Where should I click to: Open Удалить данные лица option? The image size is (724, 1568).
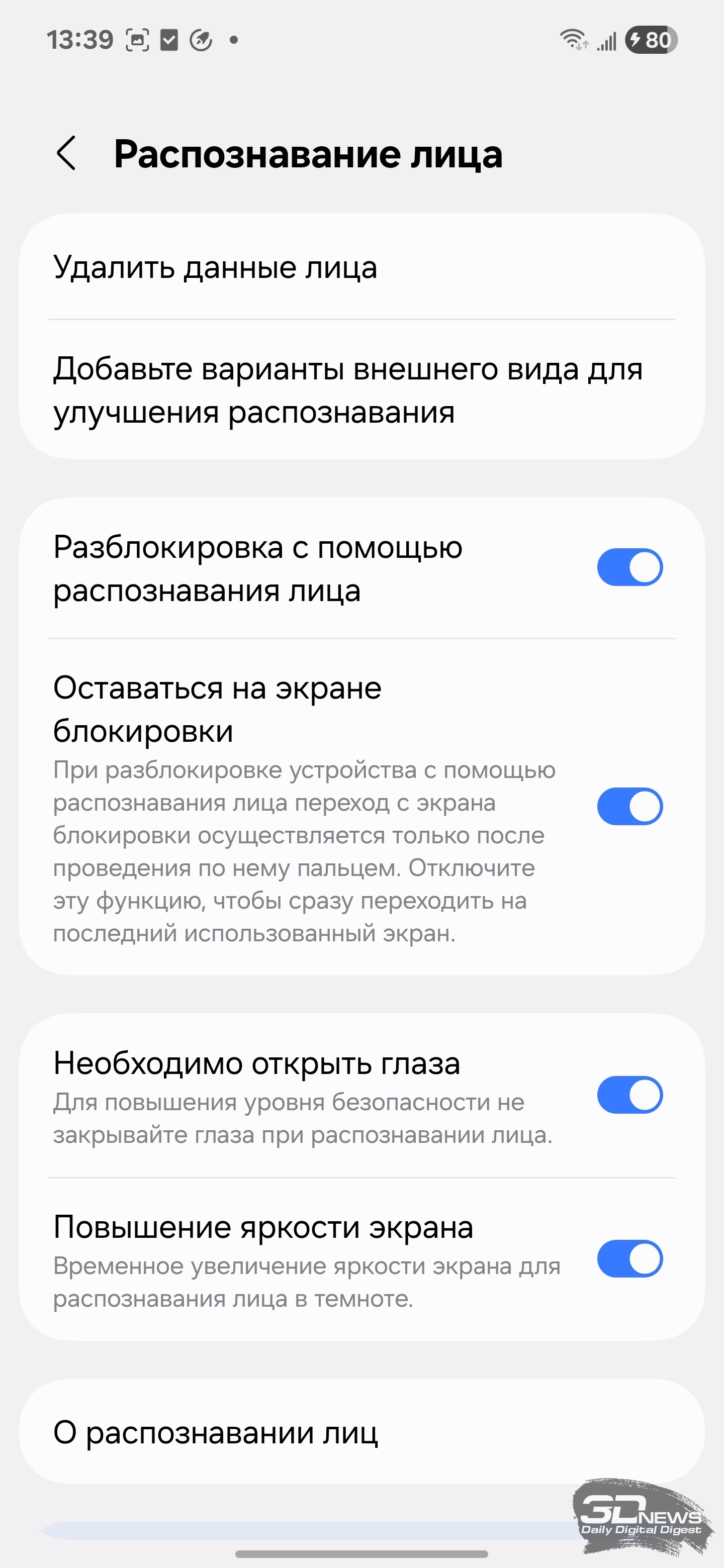pyautogui.click(x=361, y=266)
